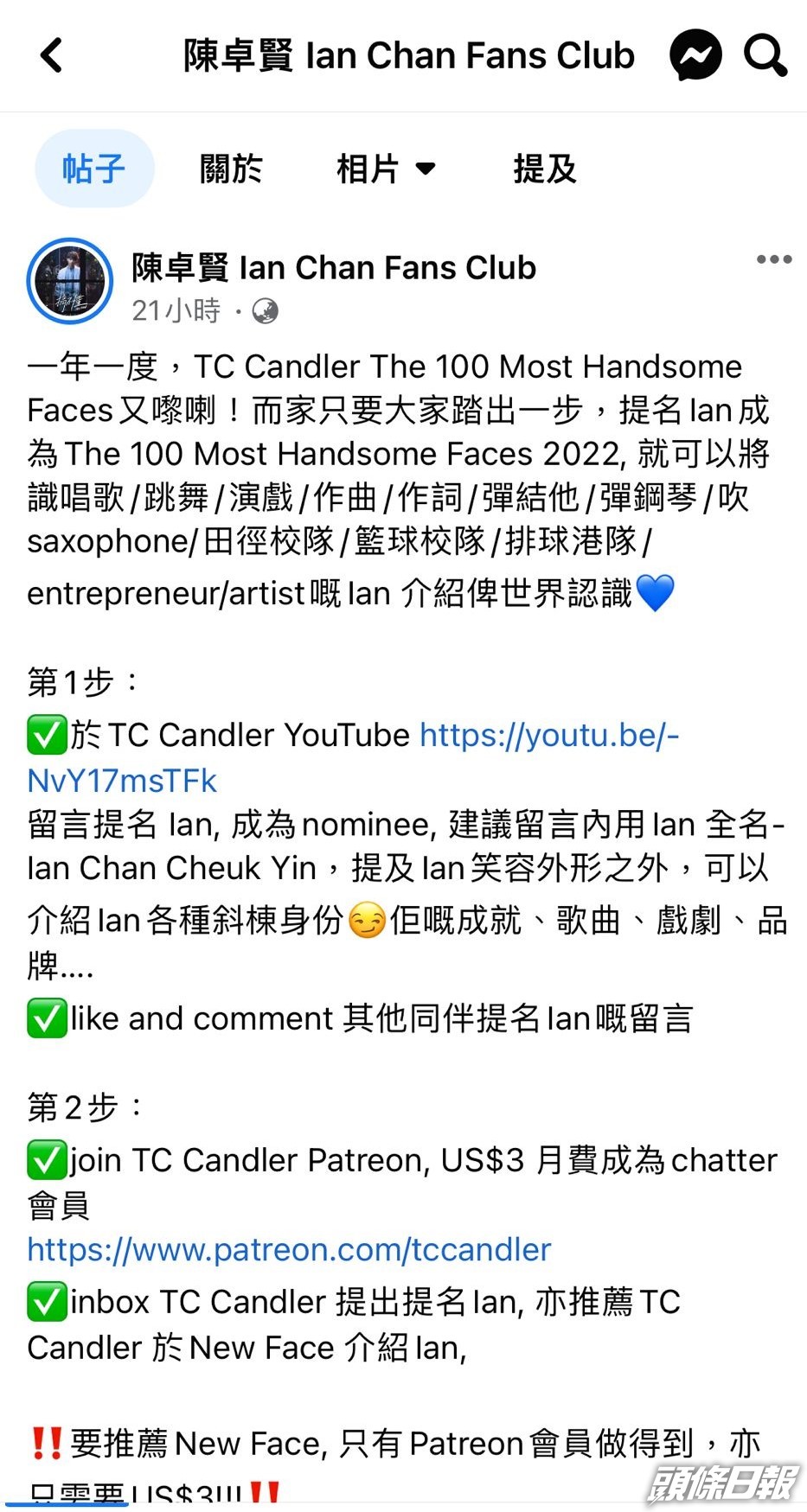Open the fan club profile picture

(69, 281)
